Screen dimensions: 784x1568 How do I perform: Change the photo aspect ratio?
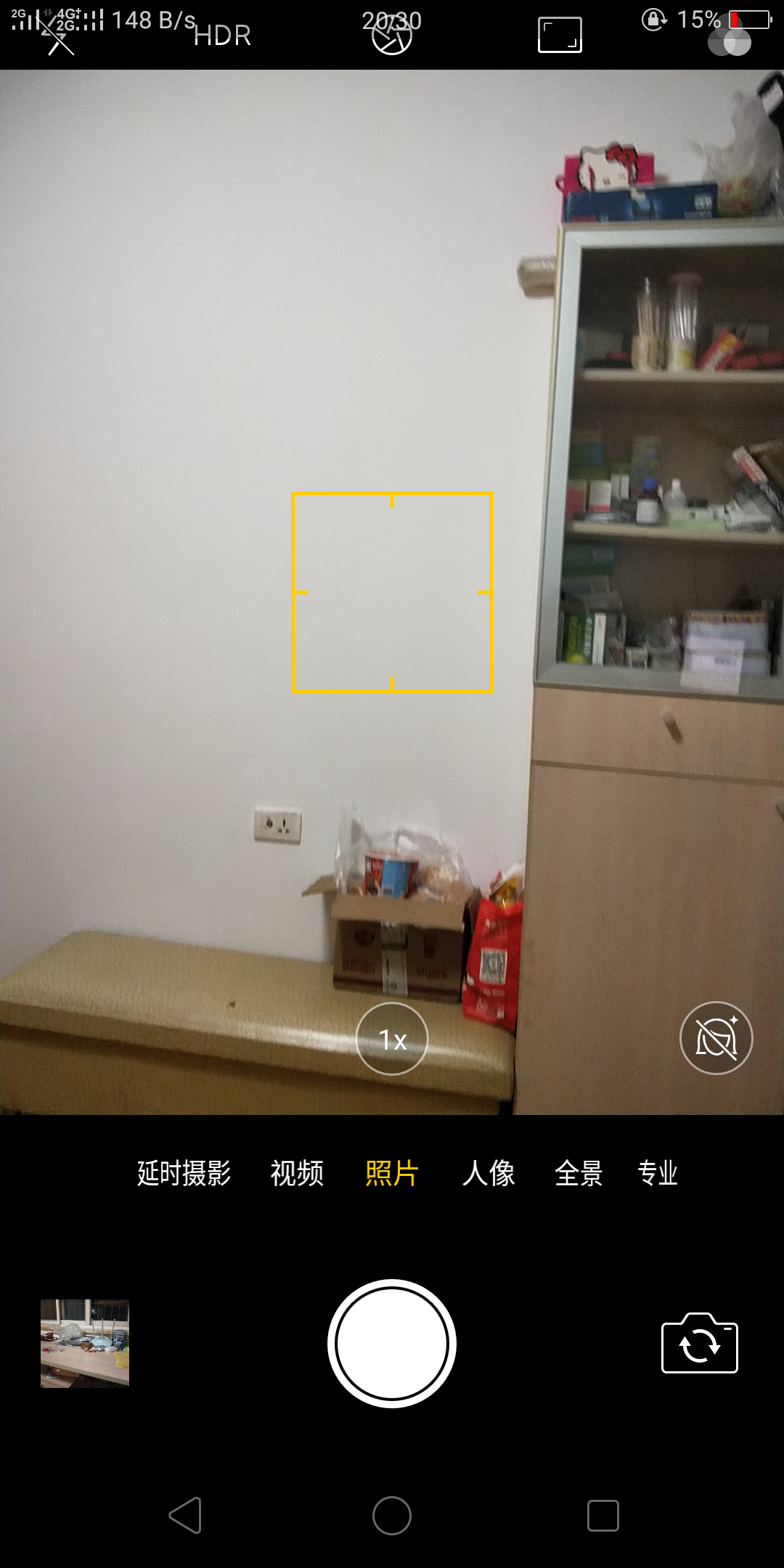point(560,36)
